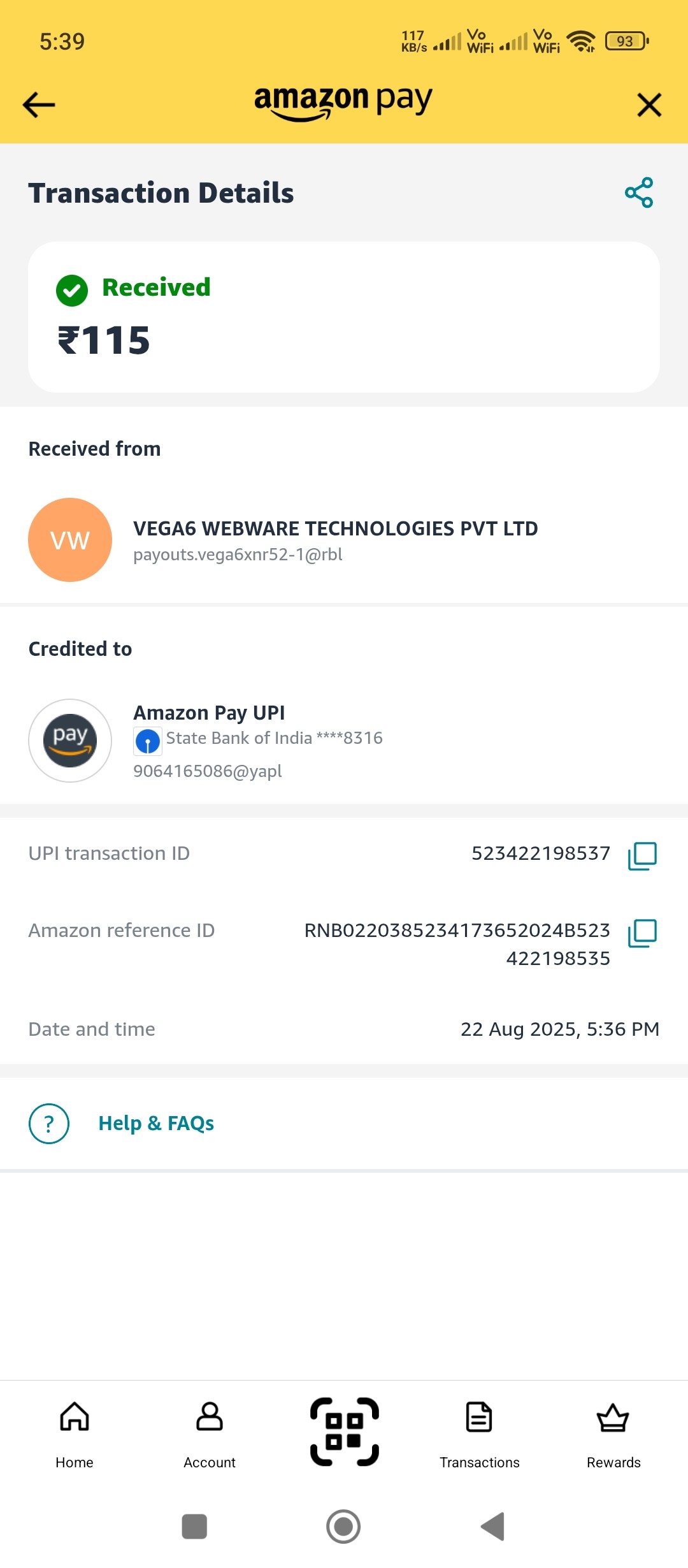The height and width of the screenshot is (1568, 688).
Task: Go back using the header arrow
Action: pos(39,105)
